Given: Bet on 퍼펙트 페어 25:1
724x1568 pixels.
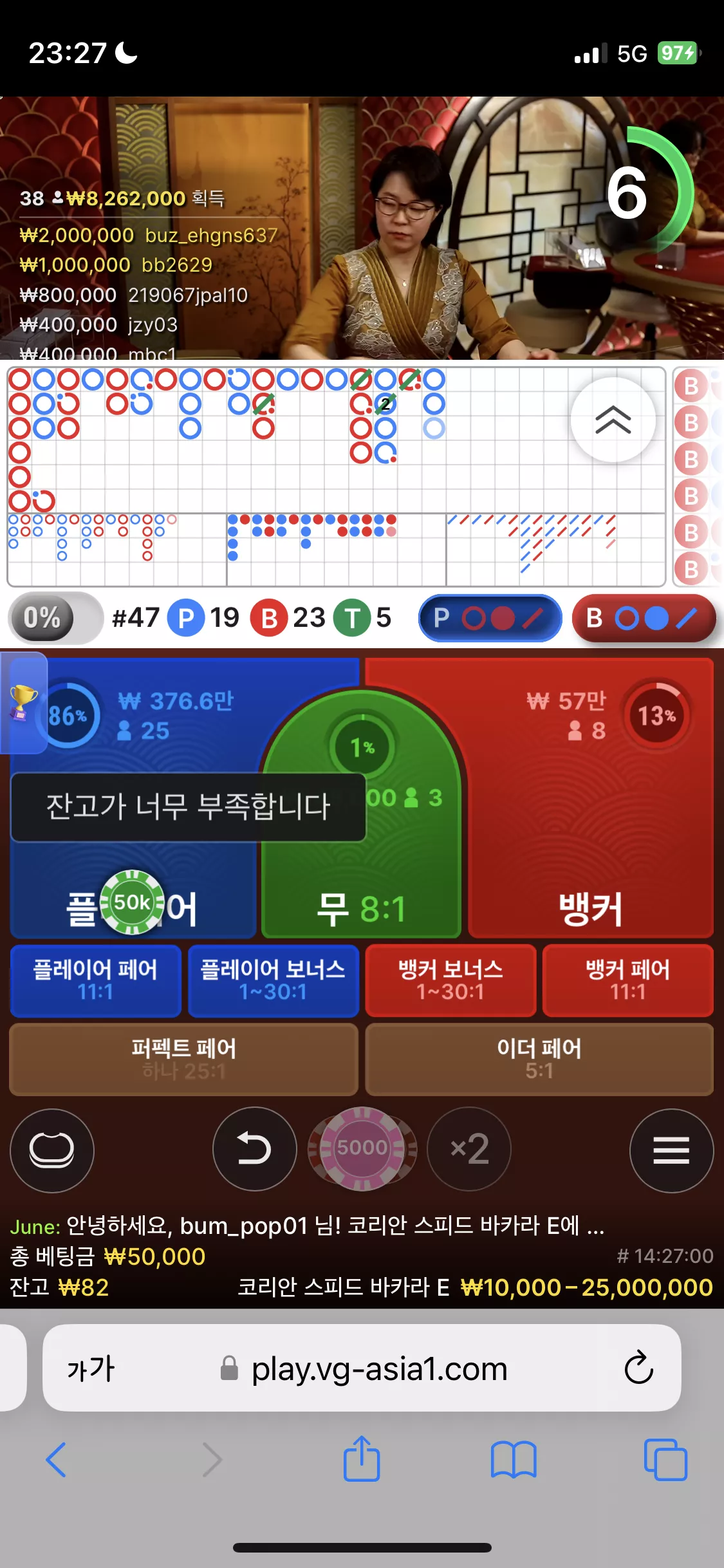Looking at the screenshot, I should [184, 1059].
